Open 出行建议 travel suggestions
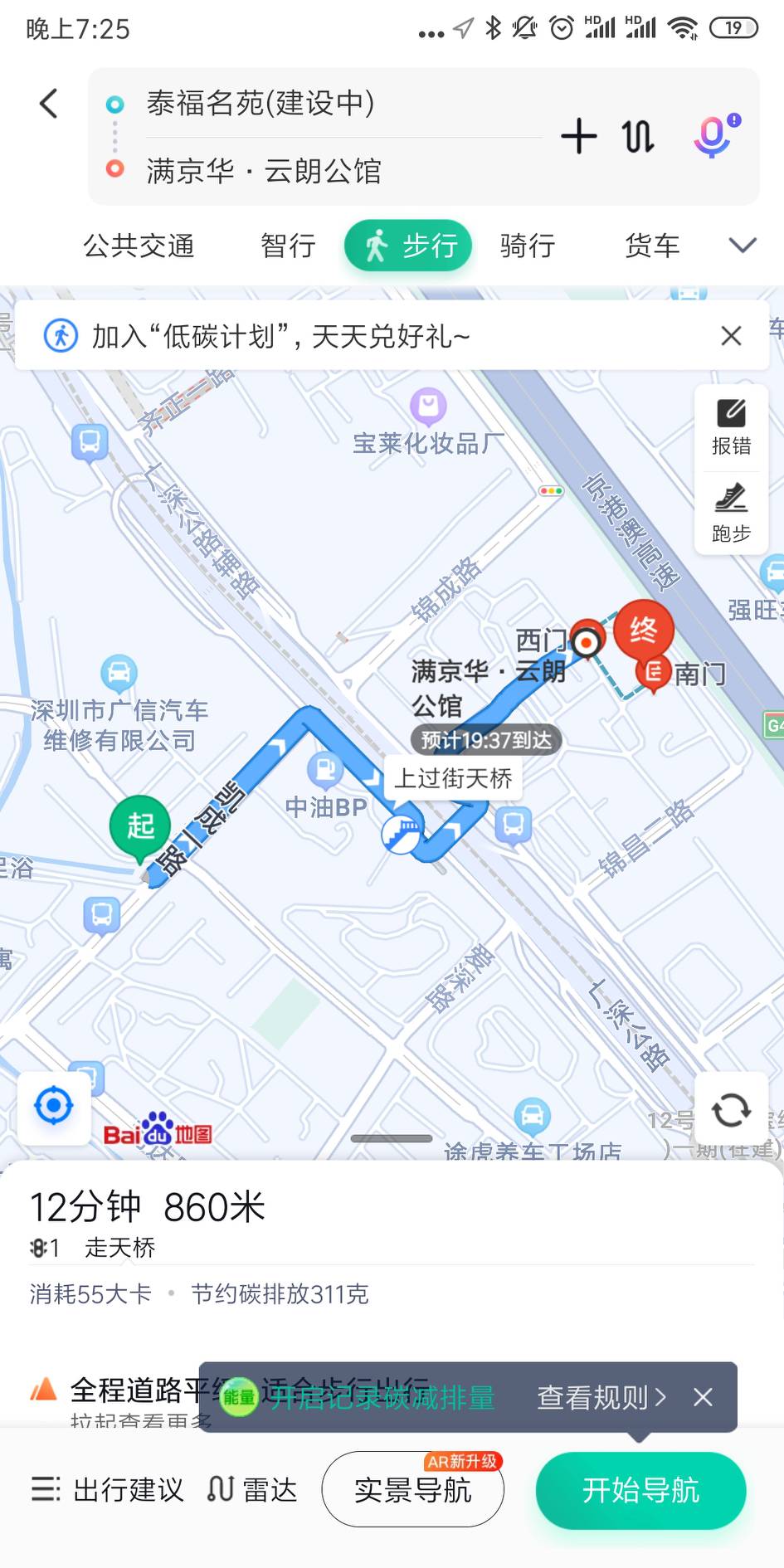Screen dimensions: 784x1568 click(108, 1490)
